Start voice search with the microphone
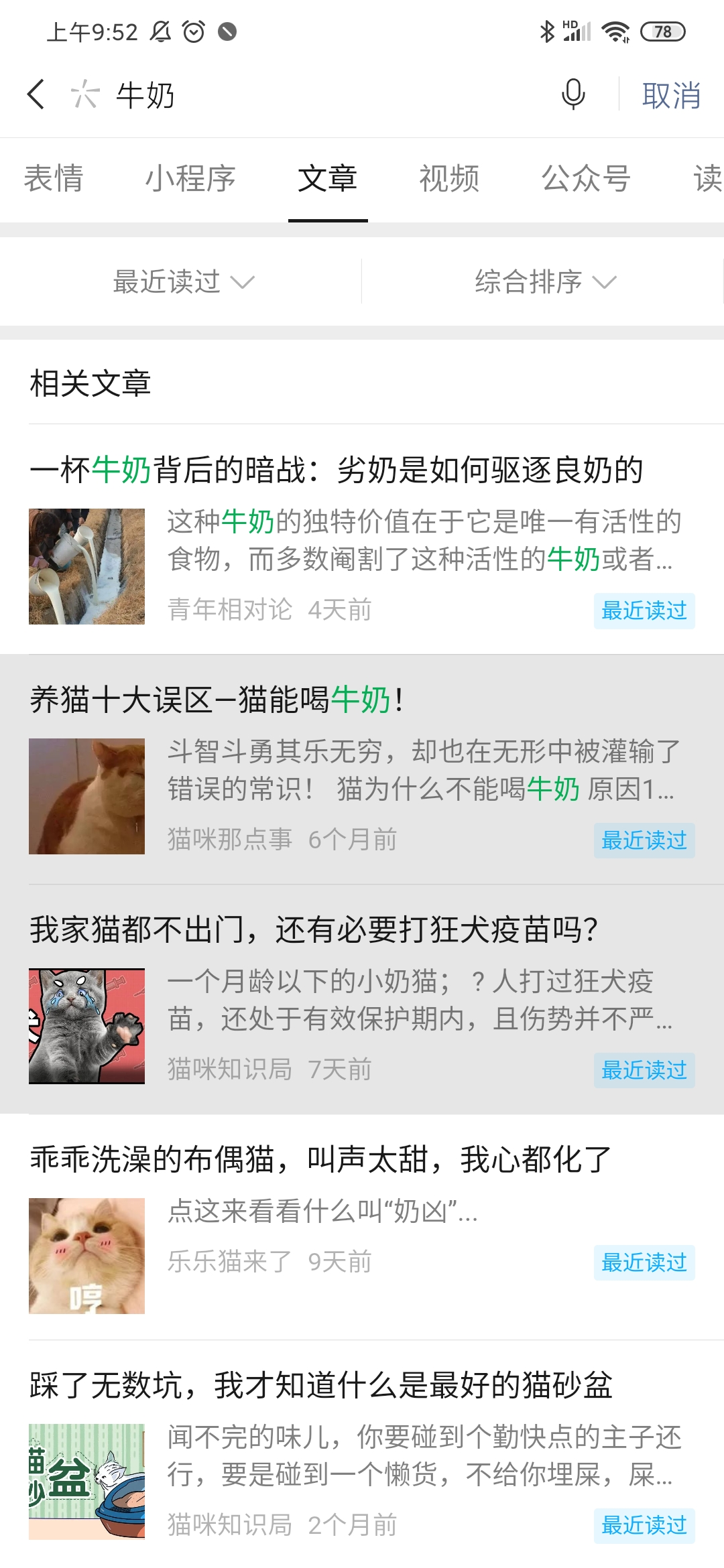 coord(573,94)
